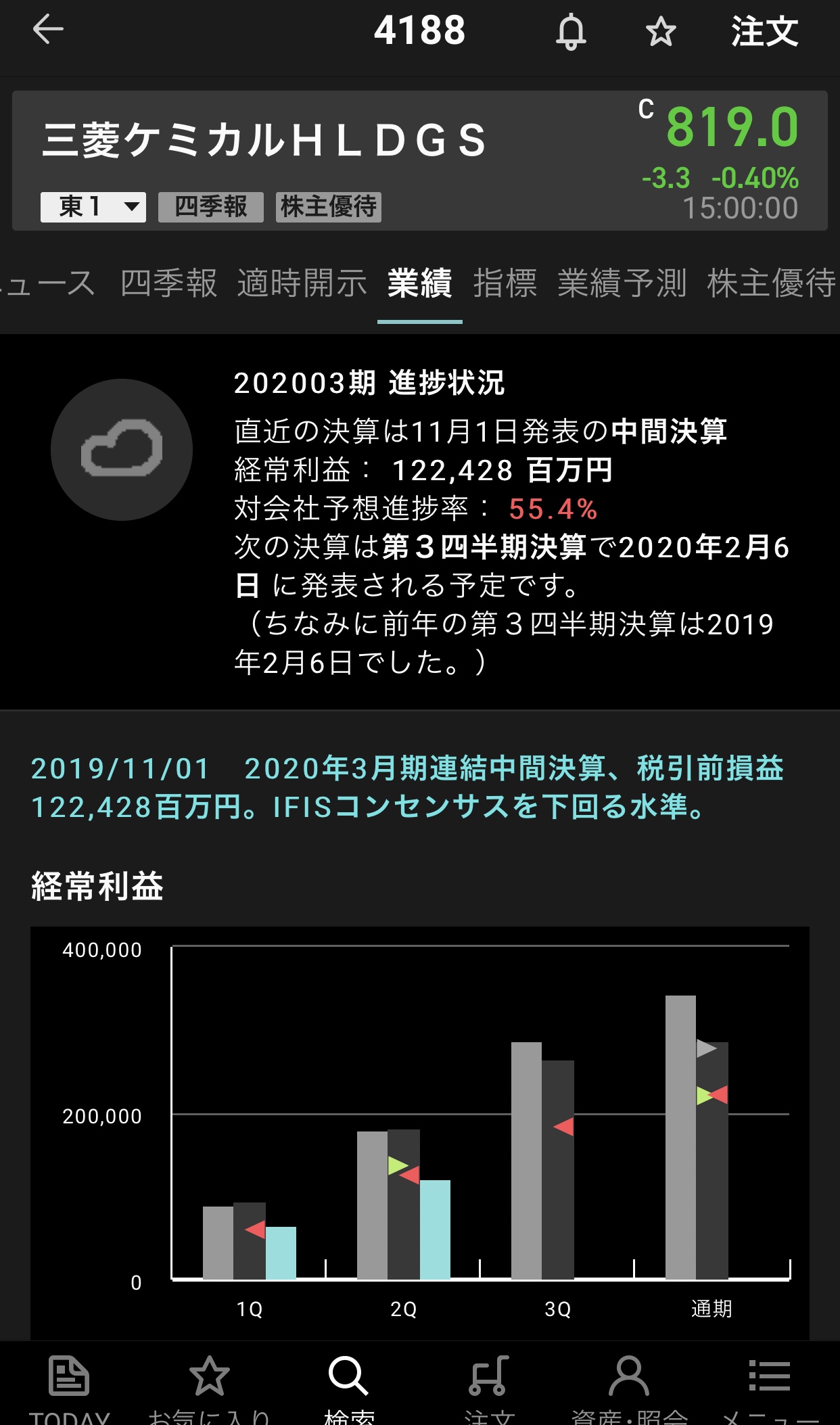Switch to the 適時開示 tab
This screenshot has height=1425, width=840.
[302, 283]
